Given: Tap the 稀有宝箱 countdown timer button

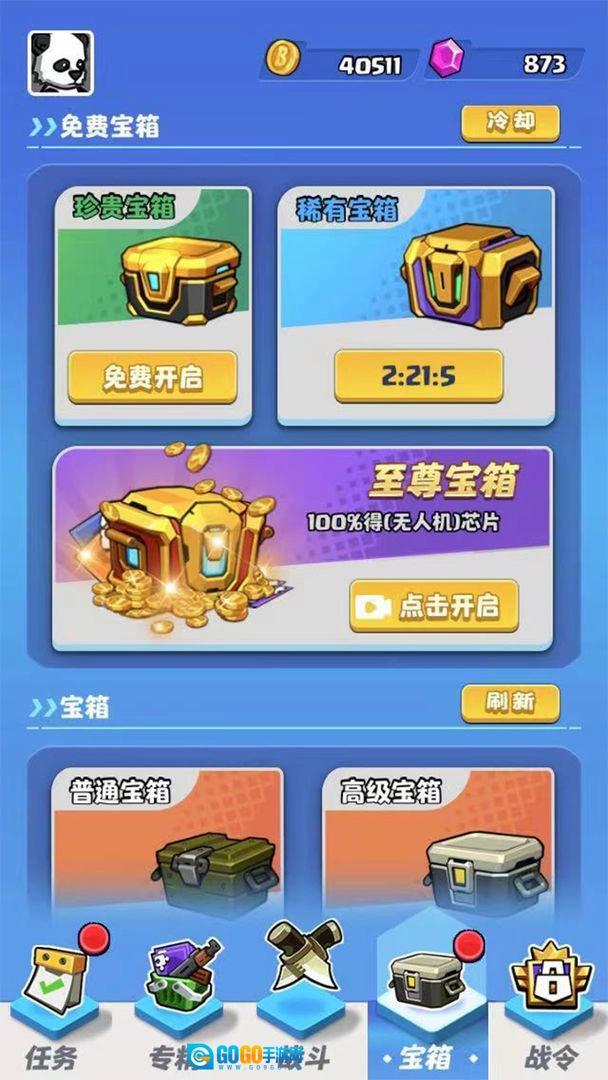Looking at the screenshot, I should tap(418, 377).
